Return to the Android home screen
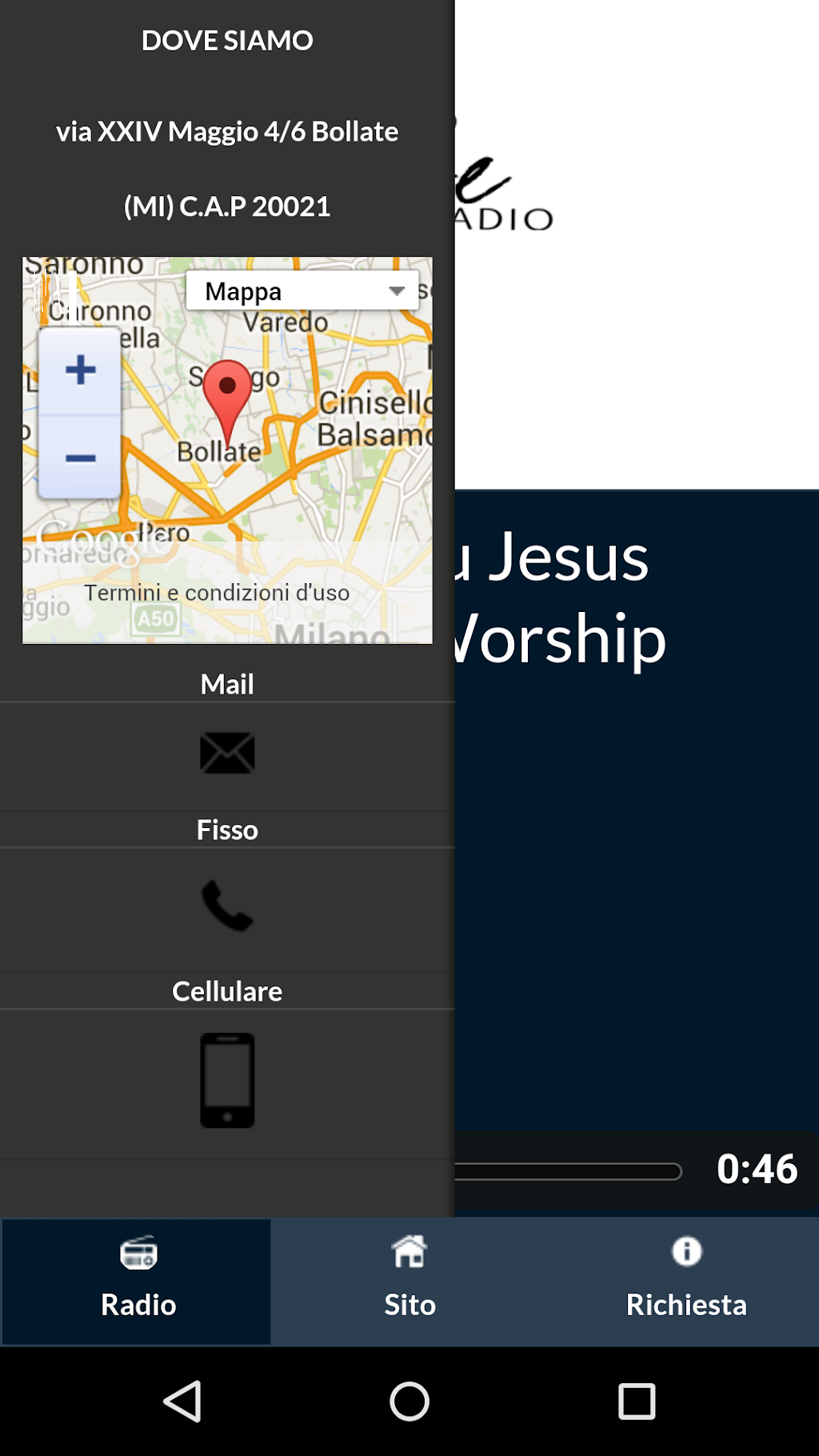This screenshot has height=1456, width=819. coord(409,1401)
